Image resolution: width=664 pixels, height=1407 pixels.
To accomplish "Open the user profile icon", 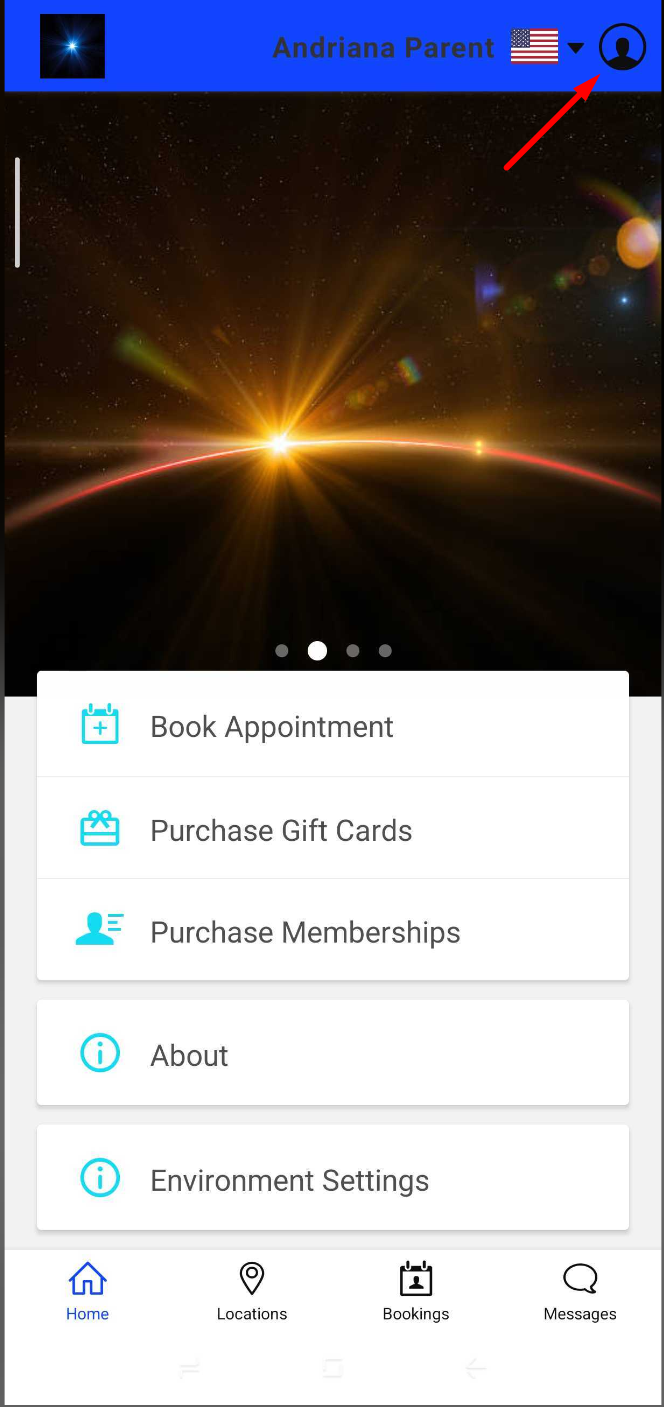I will point(622,47).
